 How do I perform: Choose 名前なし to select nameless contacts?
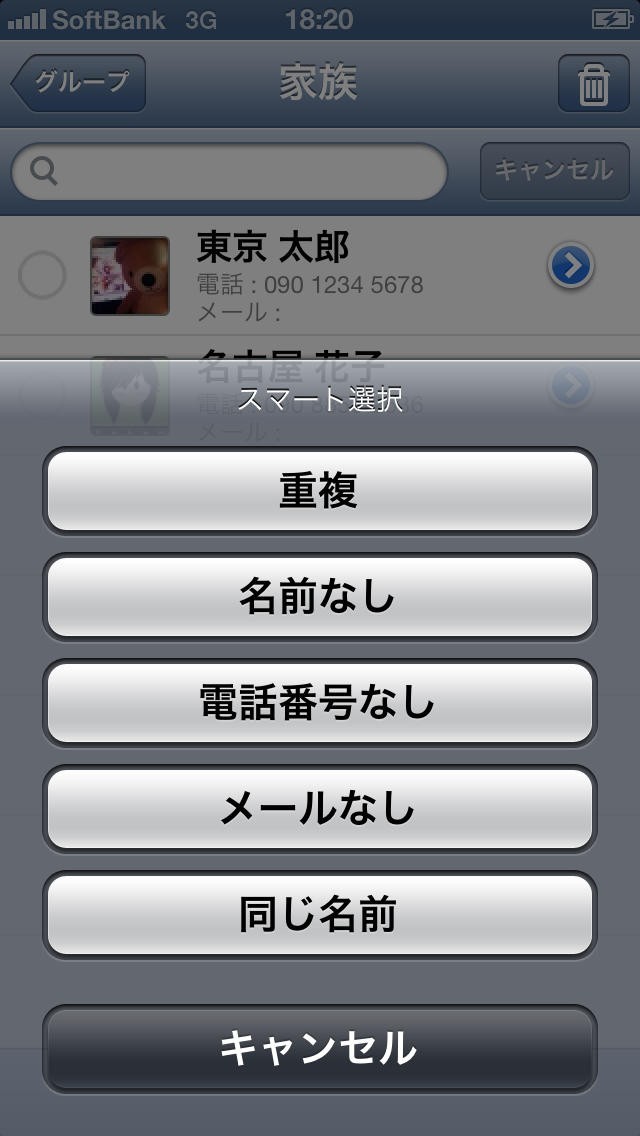(x=319, y=597)
